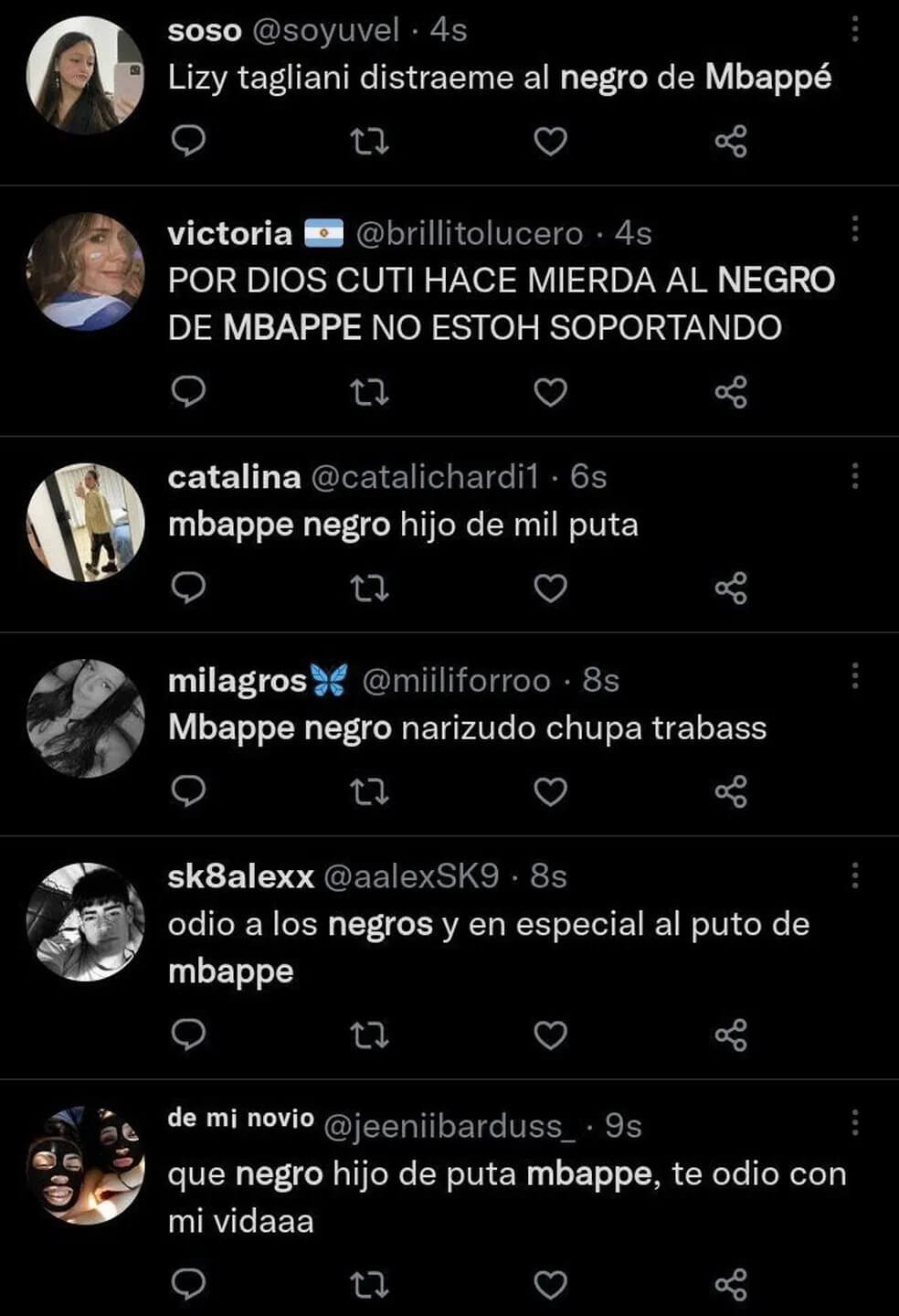Open overflow menu on @jeeniibarduss_ tweet
Image resolution: width=899 pixels, height=1316 pixels.
coord(855,1122)
